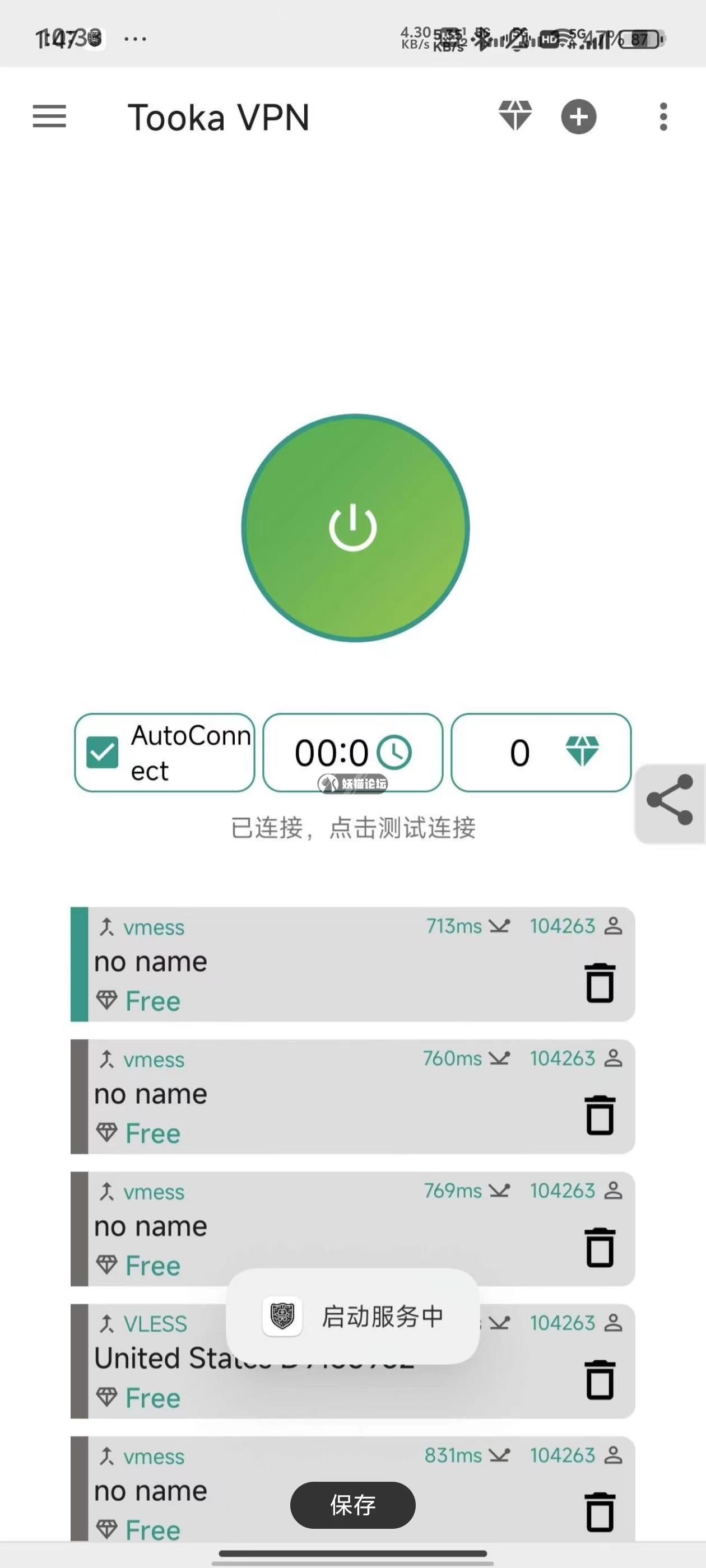Viewport: 706px width, 1568px height.
Task: Add a new server with plus icon
Action: [578, 116]
